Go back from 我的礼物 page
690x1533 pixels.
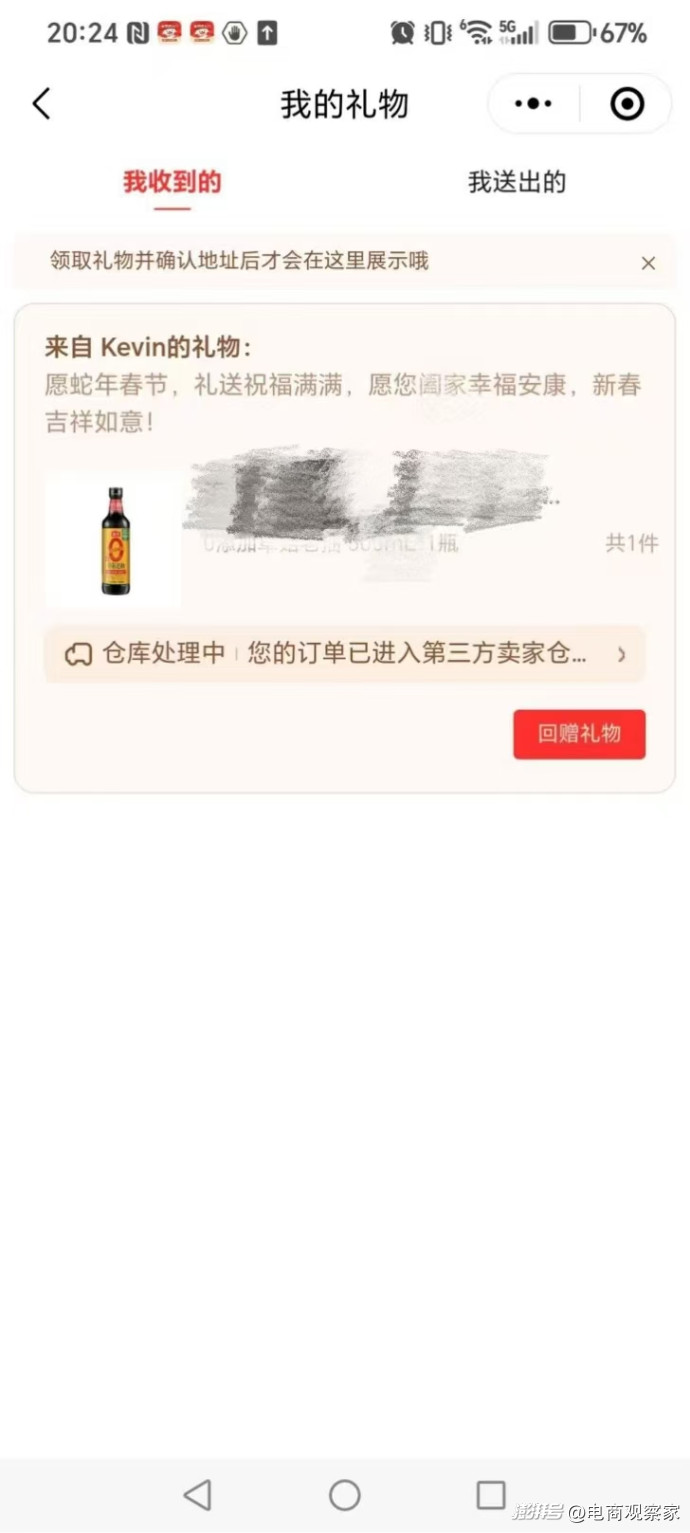[x=41, y=104]
